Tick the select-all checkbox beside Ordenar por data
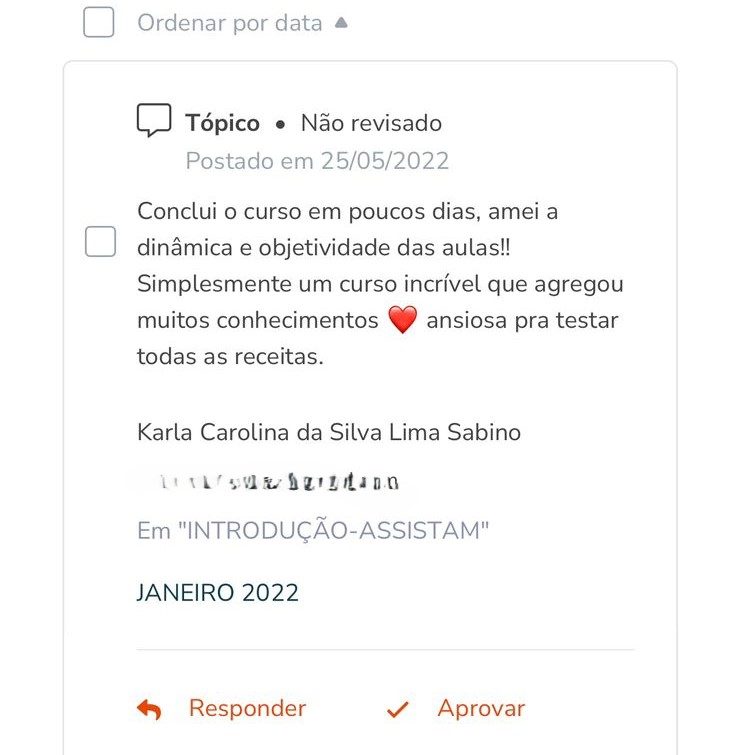This screenshot has width=740, height=755. point(98,22)
